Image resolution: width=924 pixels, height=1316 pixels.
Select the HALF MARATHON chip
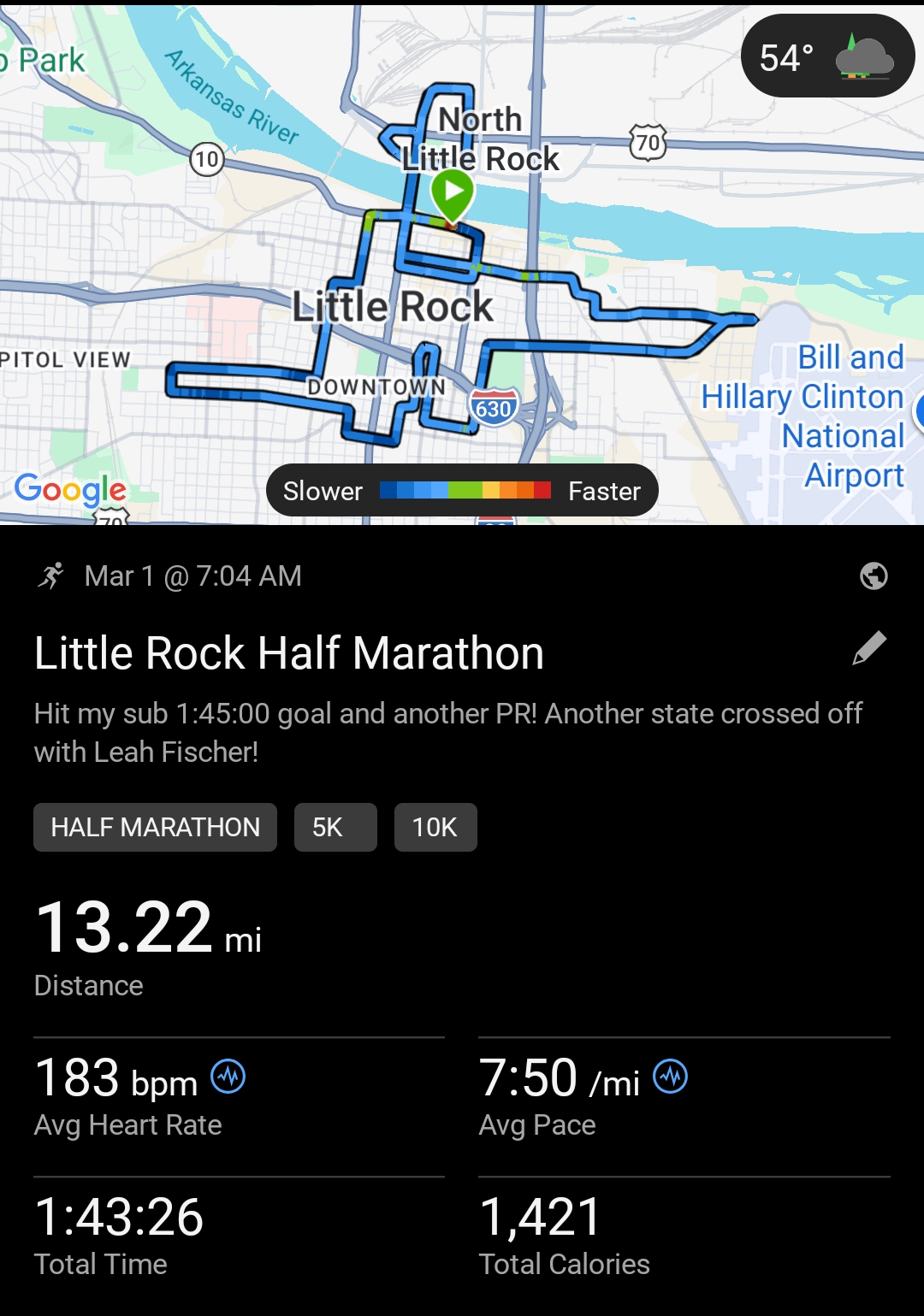click(x=155, y=827)
